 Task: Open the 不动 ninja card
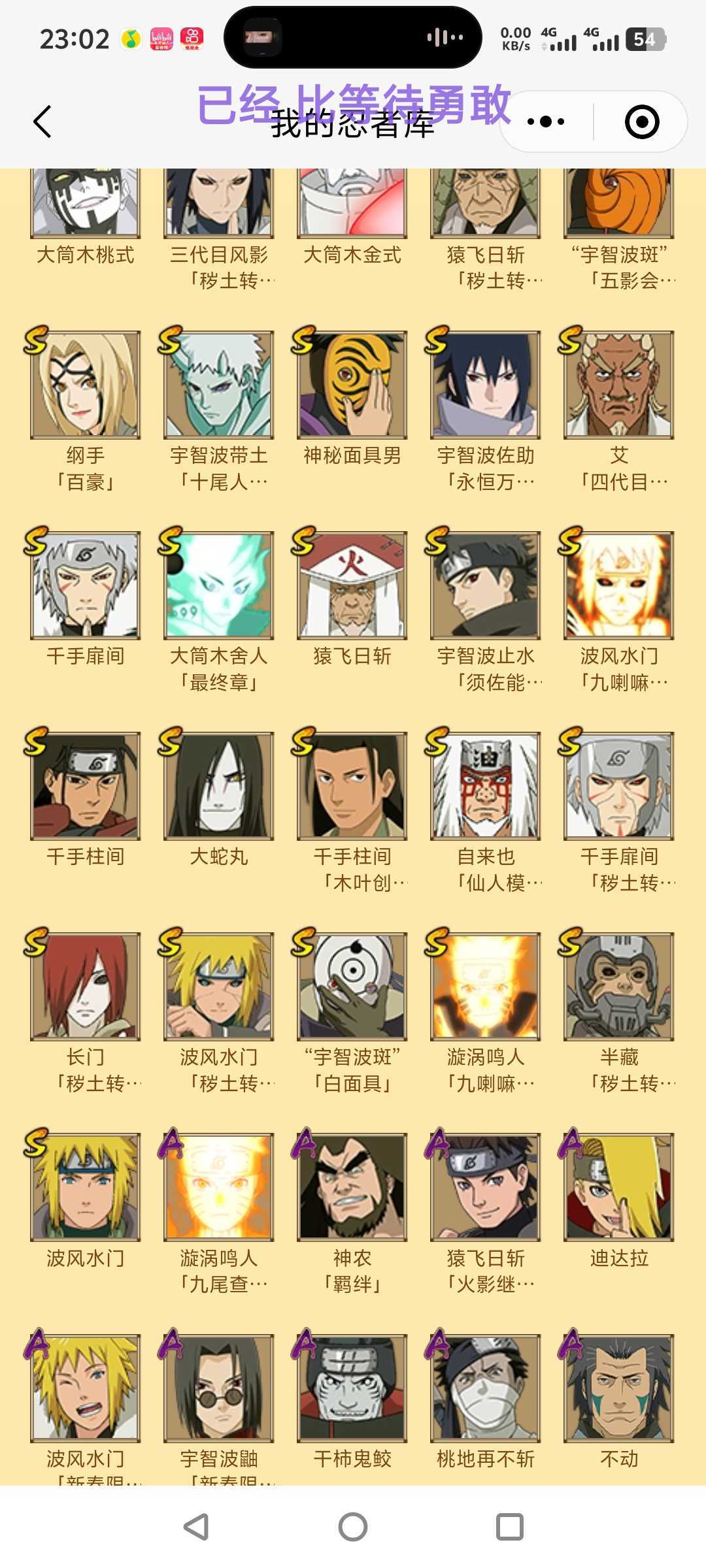619,1388
